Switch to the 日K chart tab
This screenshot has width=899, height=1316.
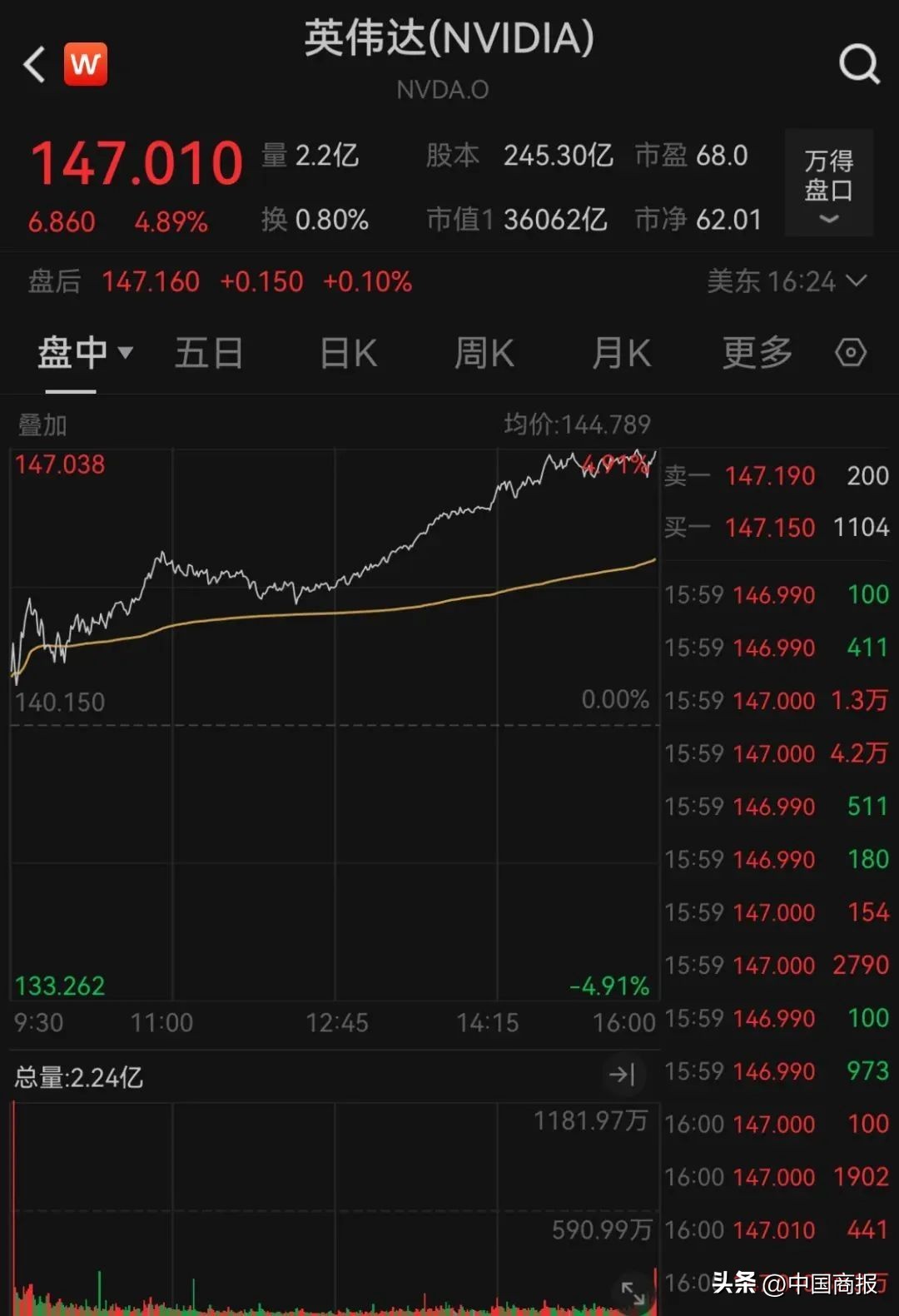[349, 353]
